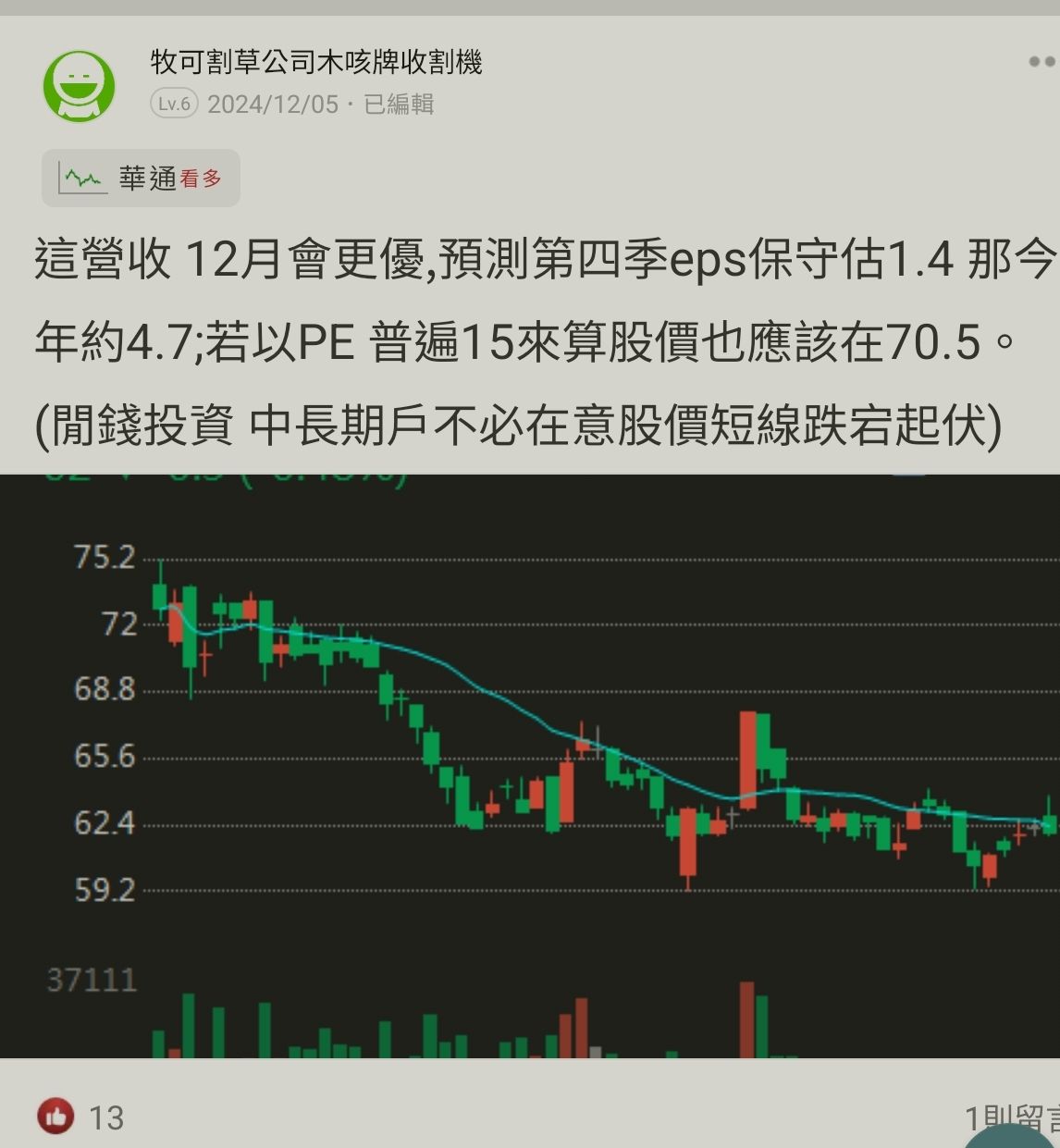Image resolution: width=1060 pixels, height=1148 pixels.
Task: Open the 華通 stock tag chip
Action: pos(141,178)
